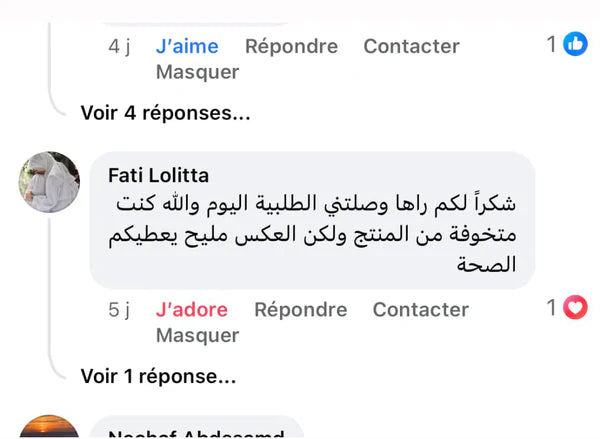Open the heart reaction on Fati Lolitta's comment
The height and width of the screenshot is (439, 600).
[575, 308]
